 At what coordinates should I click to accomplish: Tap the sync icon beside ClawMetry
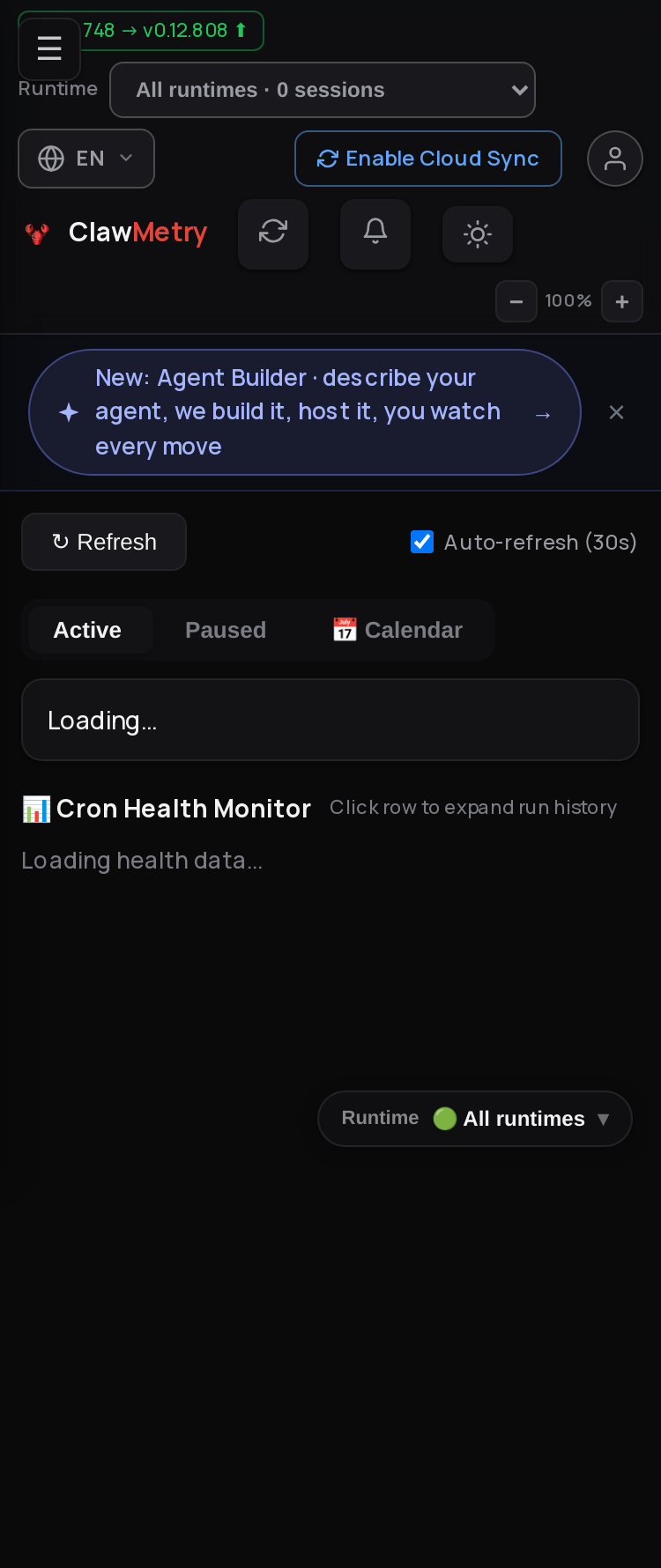point(273,233)
